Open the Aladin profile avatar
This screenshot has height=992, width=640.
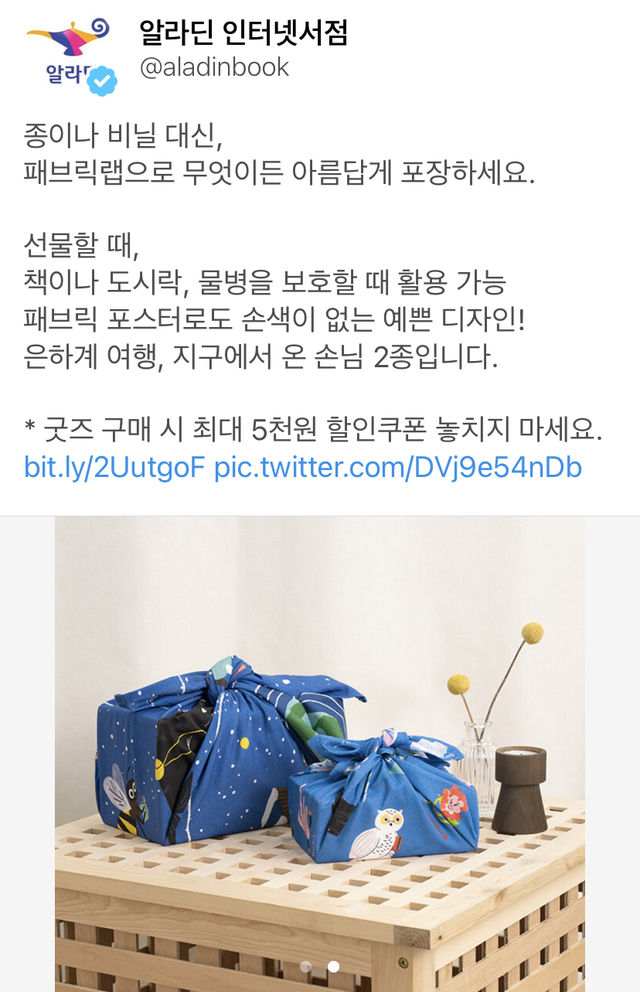point(71,54)
